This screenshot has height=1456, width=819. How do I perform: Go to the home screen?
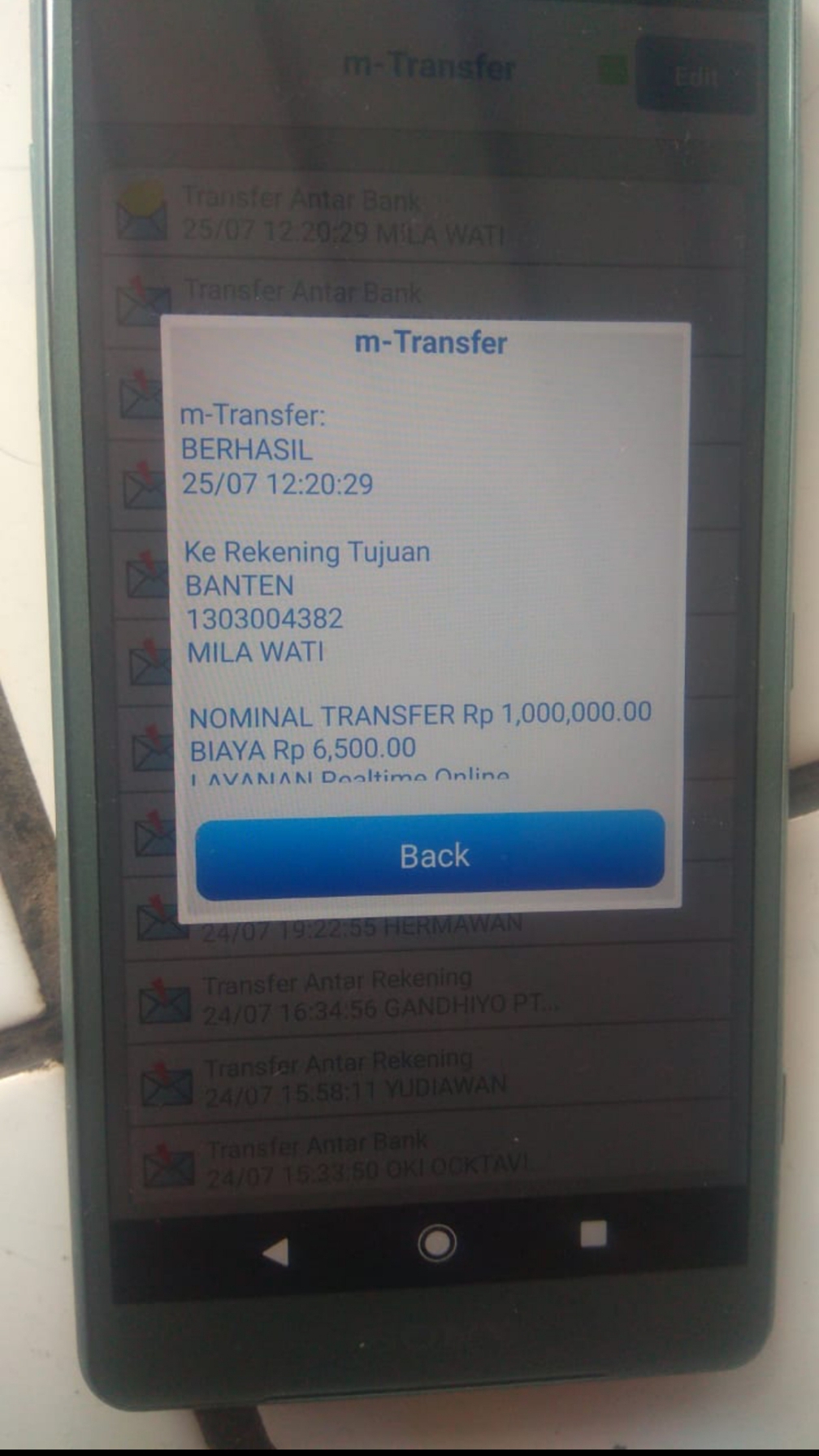(x=436, y=1243)
